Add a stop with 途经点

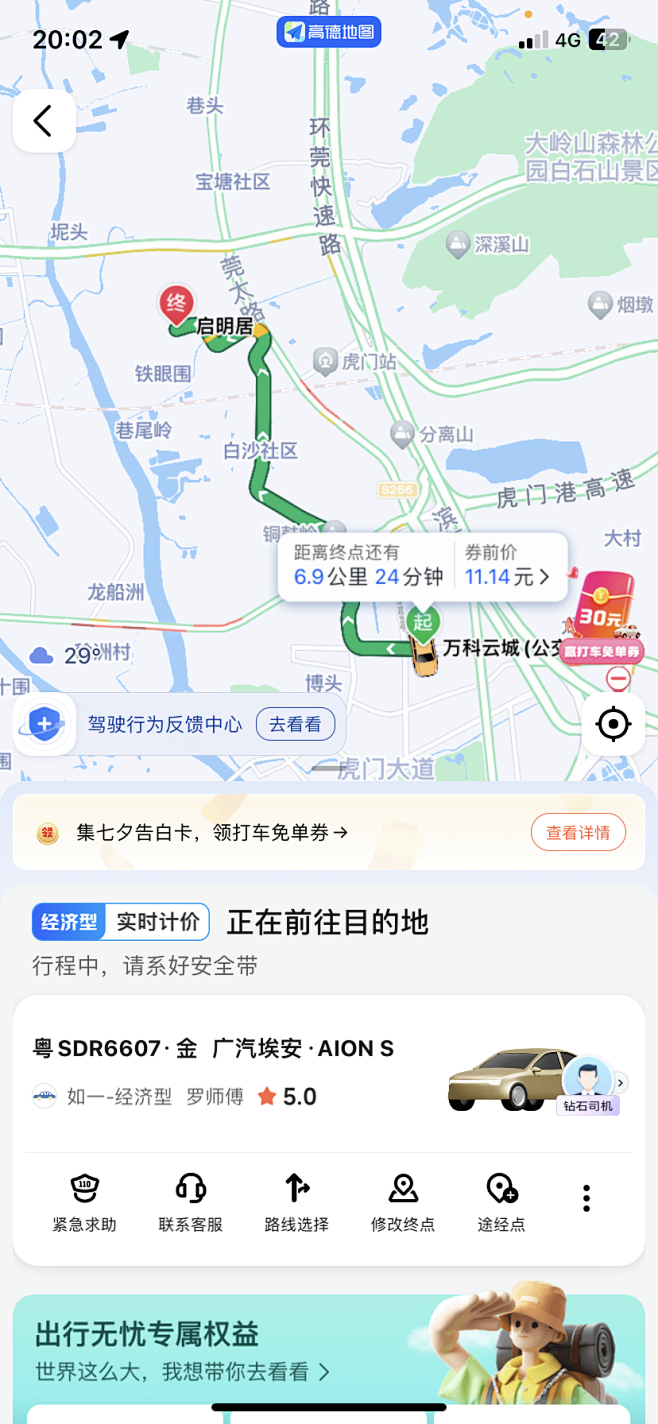click(x=501, y=1202)
